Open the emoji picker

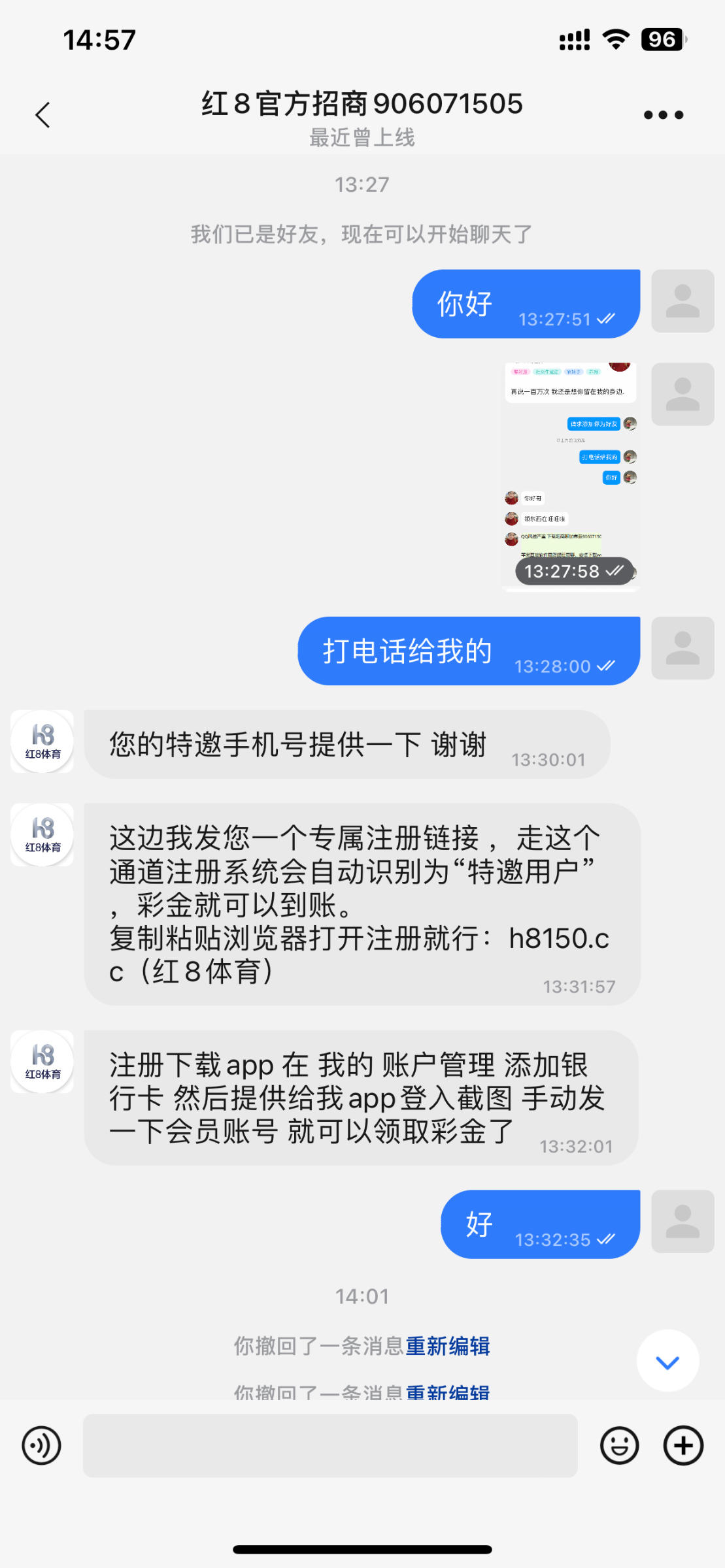[619, 1445]
